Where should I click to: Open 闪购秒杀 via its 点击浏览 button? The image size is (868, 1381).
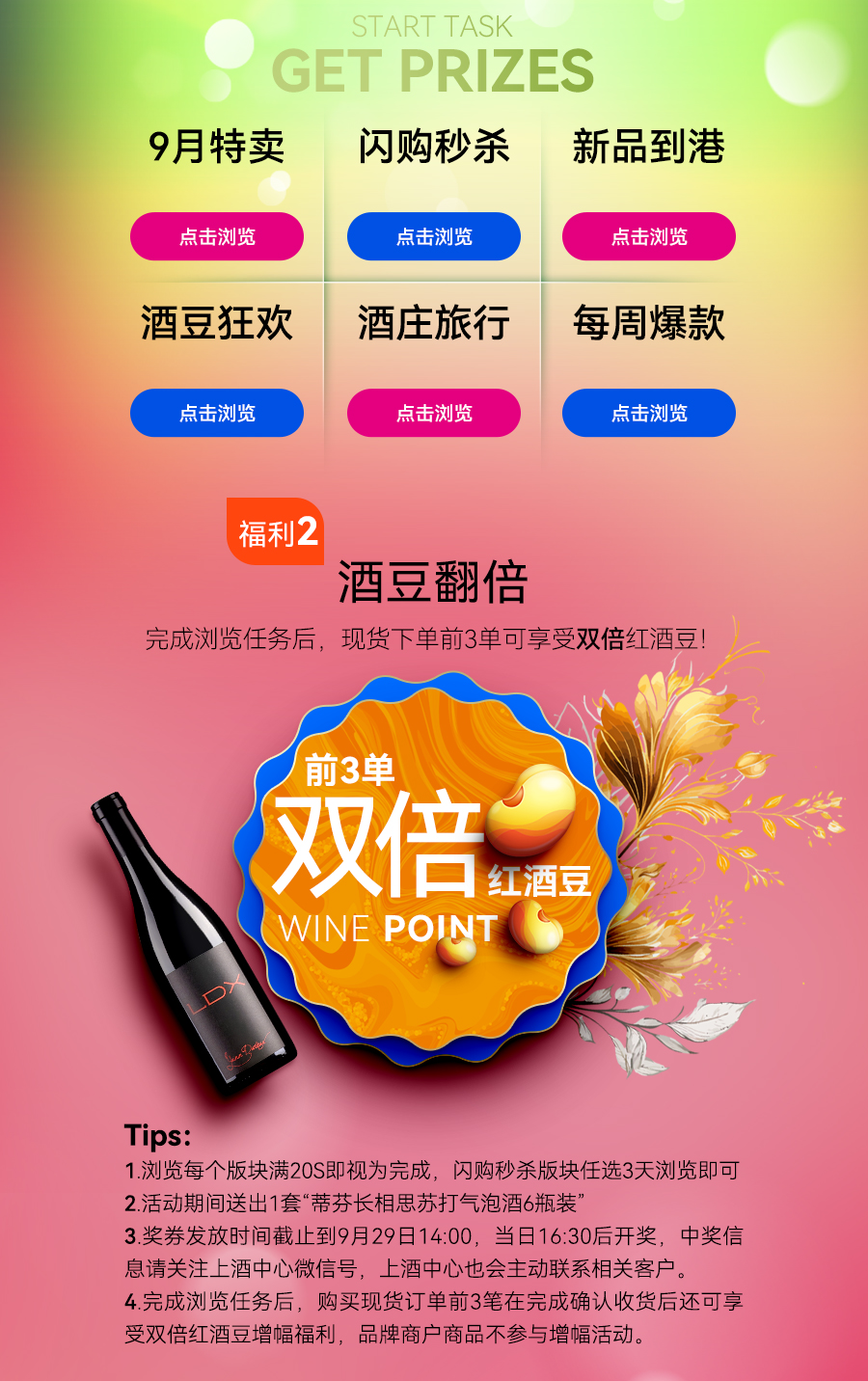point(434,236)
